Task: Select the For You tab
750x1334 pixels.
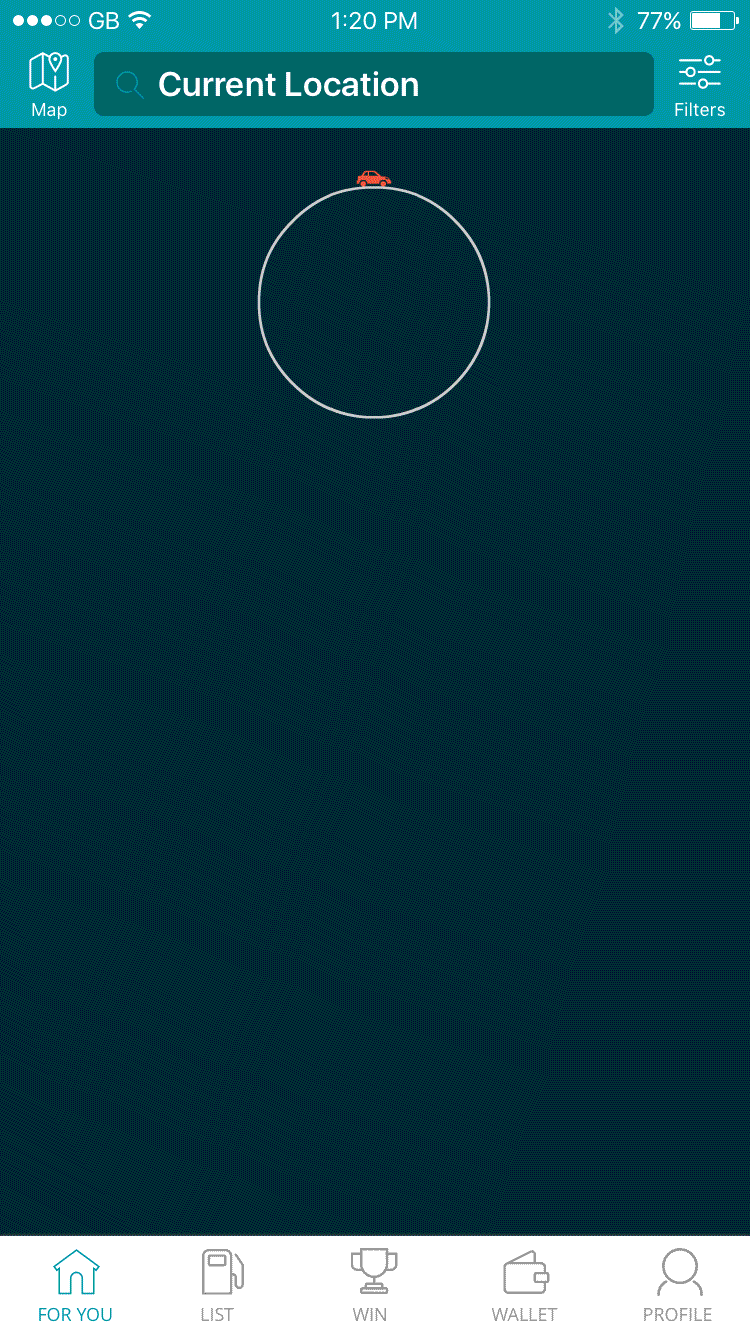Action: click(75, 1286)
